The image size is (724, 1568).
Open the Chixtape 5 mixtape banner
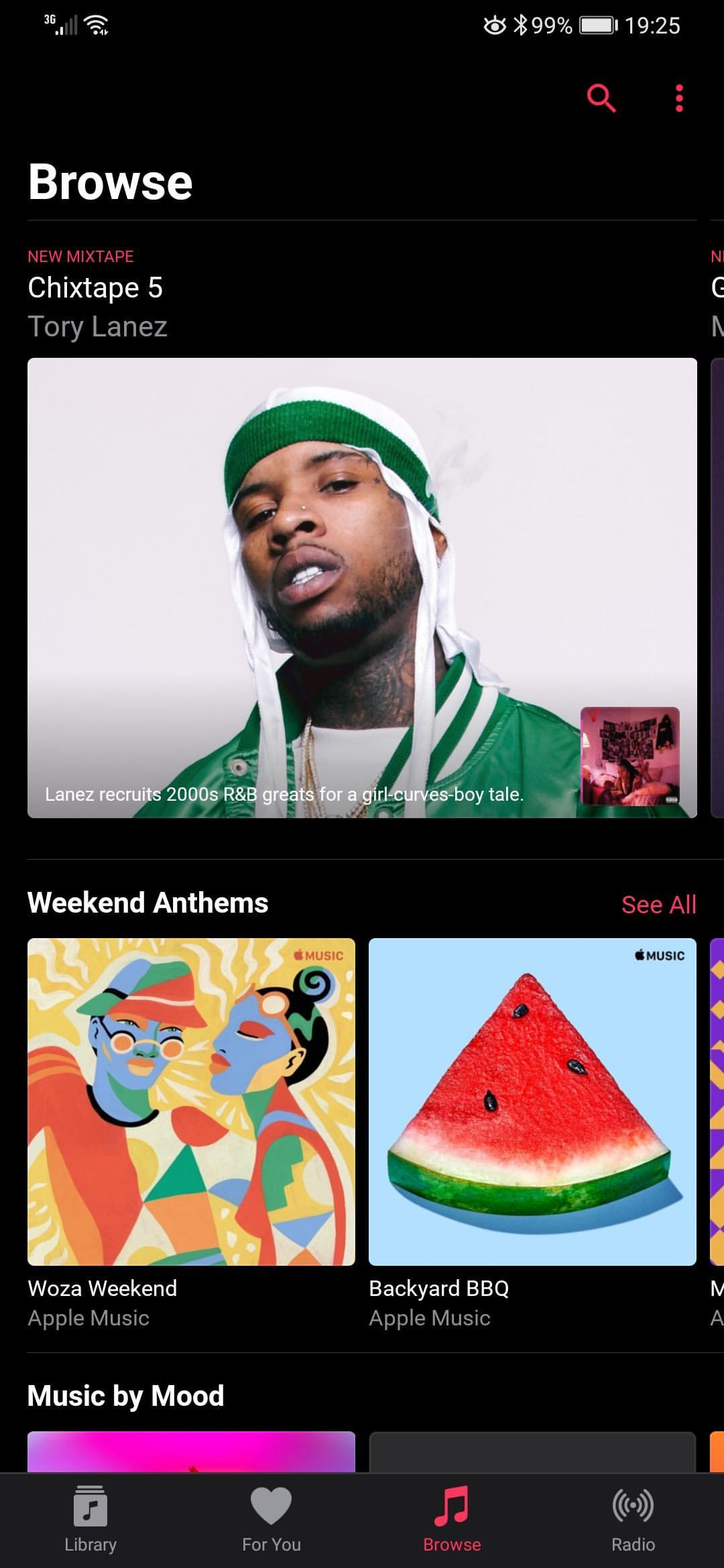tap(362, 587)
